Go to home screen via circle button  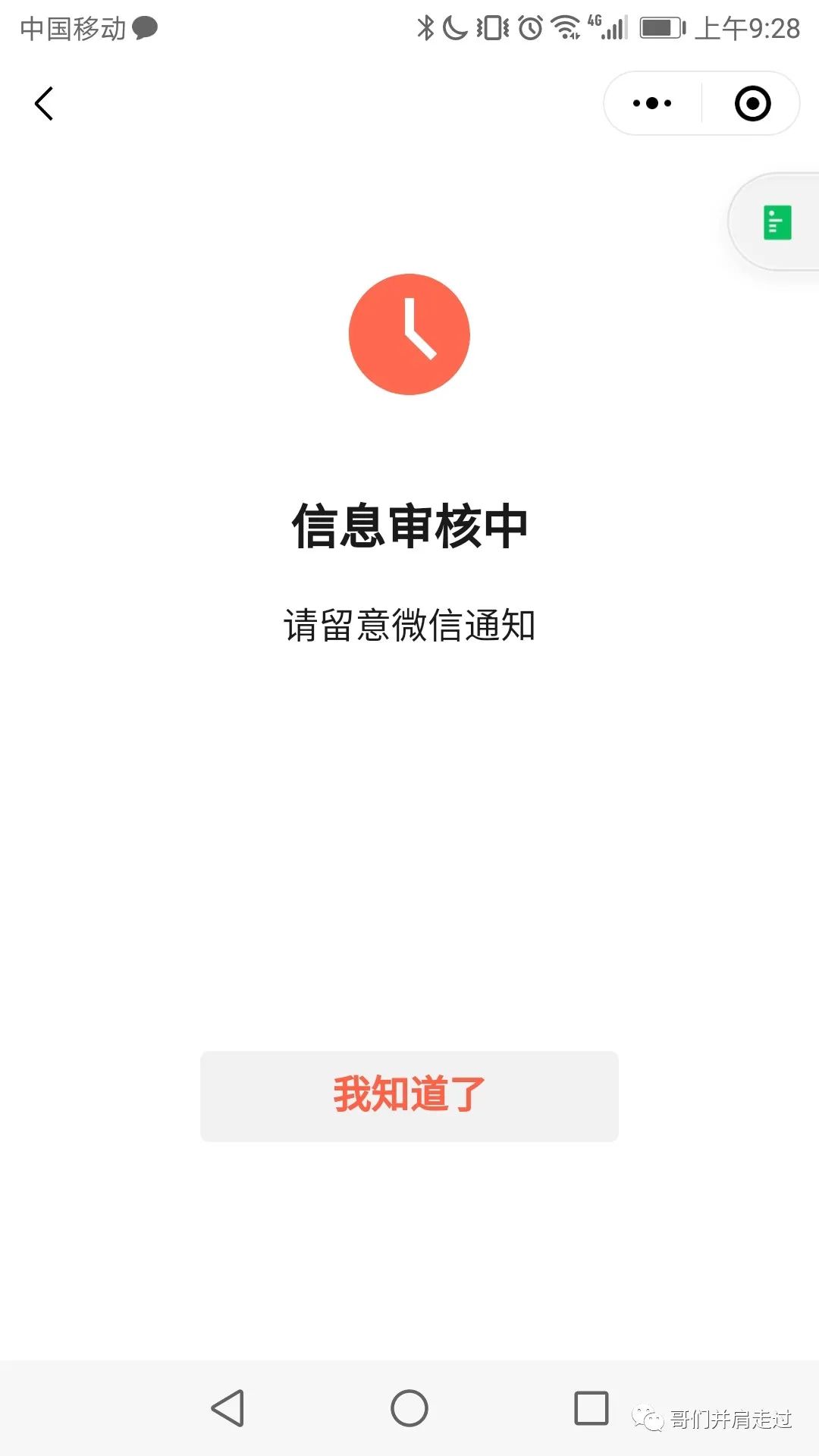[409, 1408]
